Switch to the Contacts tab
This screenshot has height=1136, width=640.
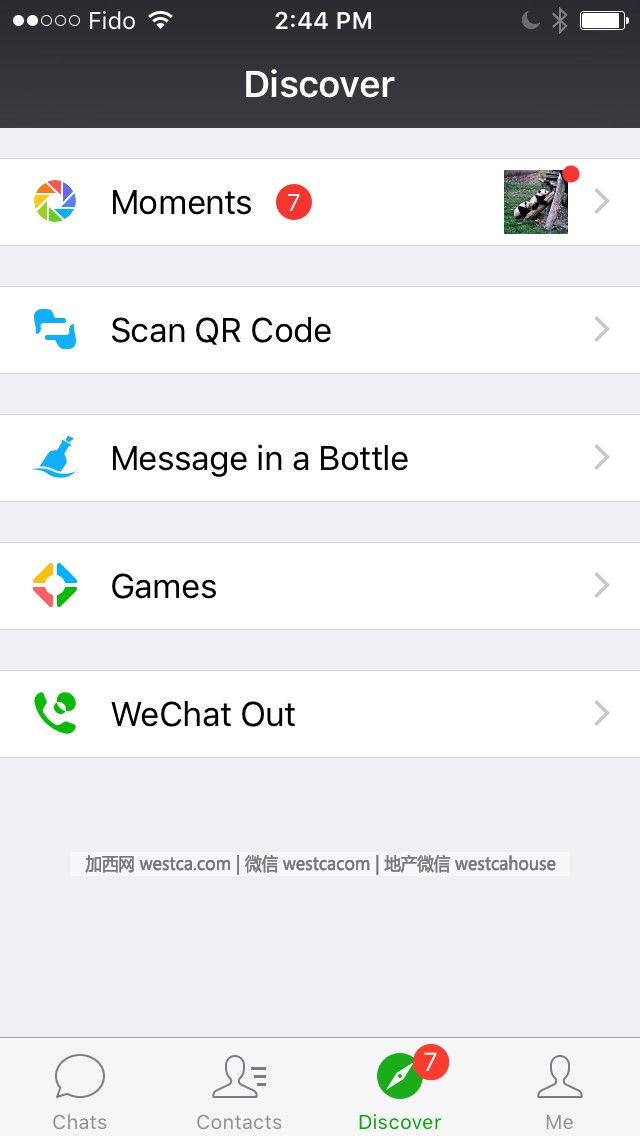tap(239, 1090)
